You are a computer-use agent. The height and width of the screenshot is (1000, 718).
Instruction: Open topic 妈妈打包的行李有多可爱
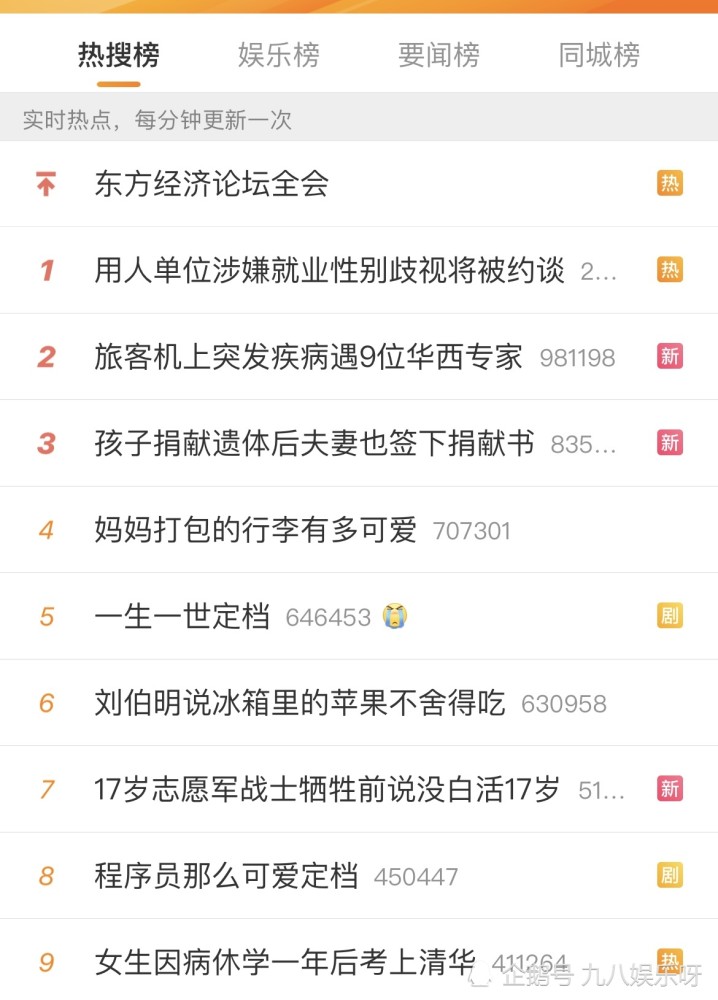255,530
